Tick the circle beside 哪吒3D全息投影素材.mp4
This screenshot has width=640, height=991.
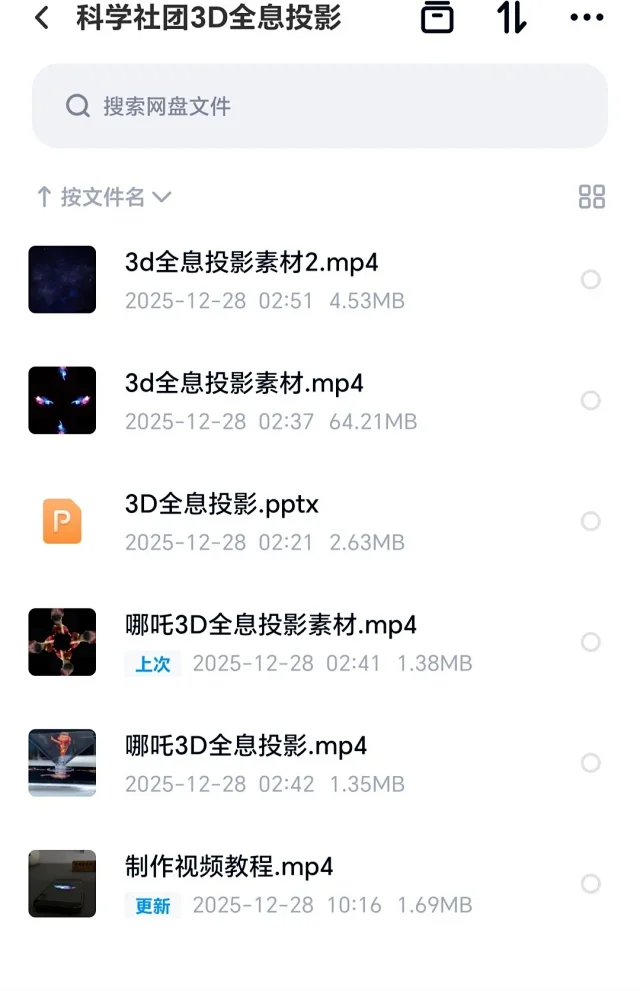(x=591, y=642)
